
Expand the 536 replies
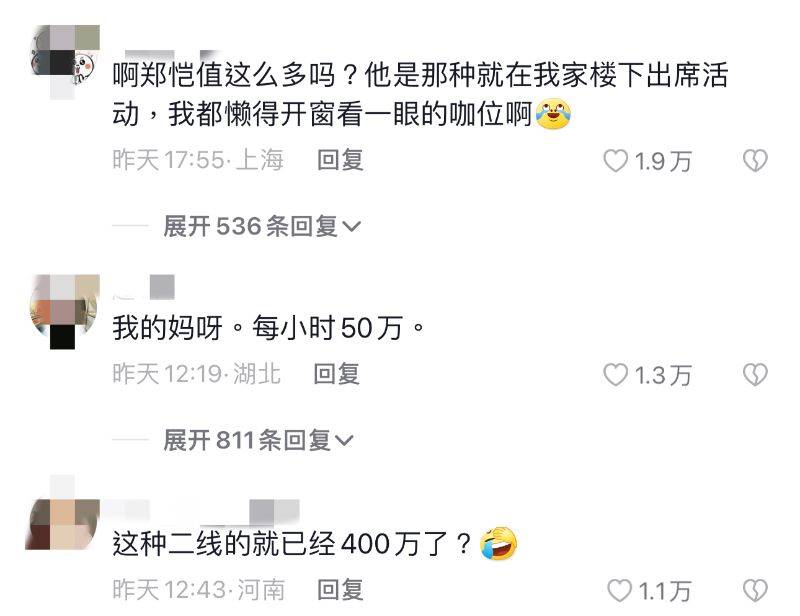tap(262, 226)
